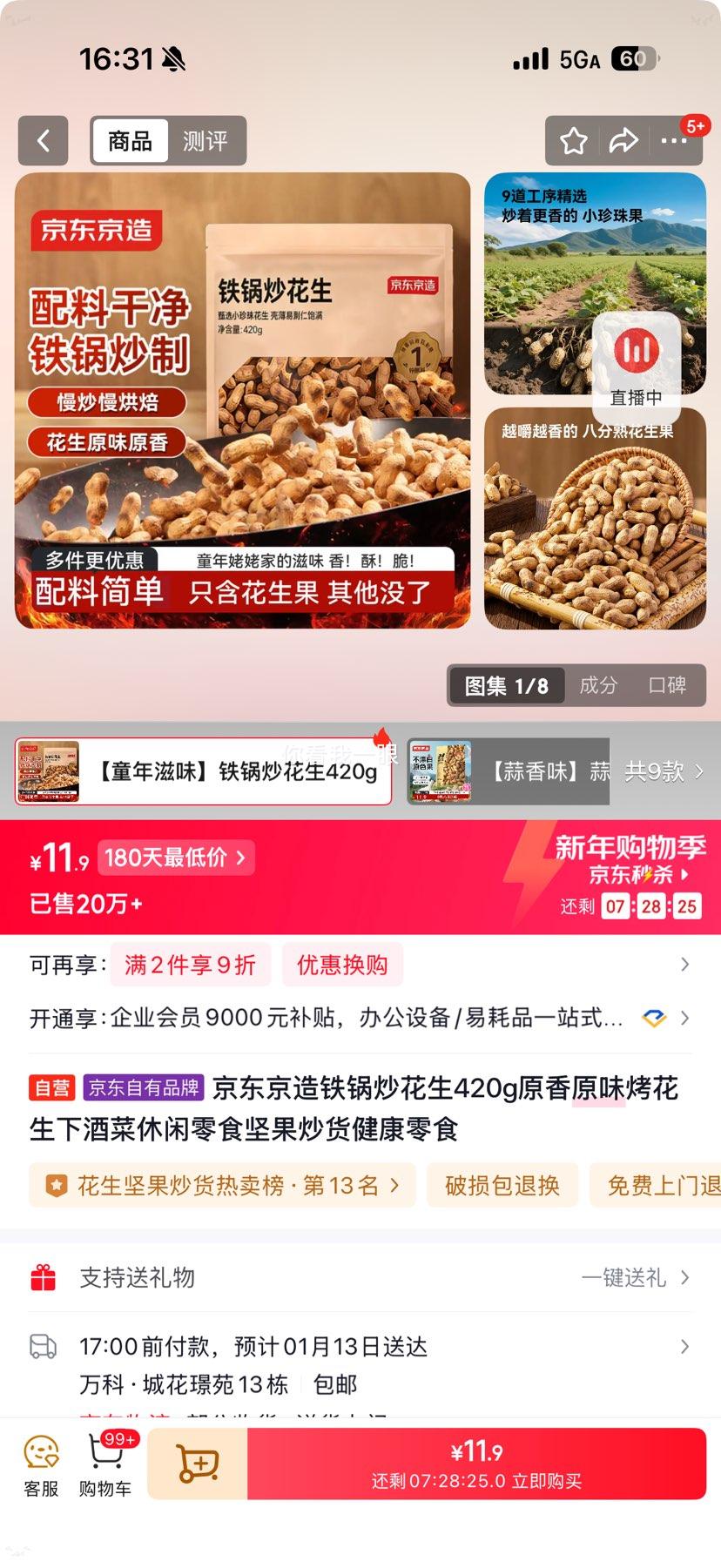
Task: Add item using the cart-plus icon
Action: tap(196, 1463)
